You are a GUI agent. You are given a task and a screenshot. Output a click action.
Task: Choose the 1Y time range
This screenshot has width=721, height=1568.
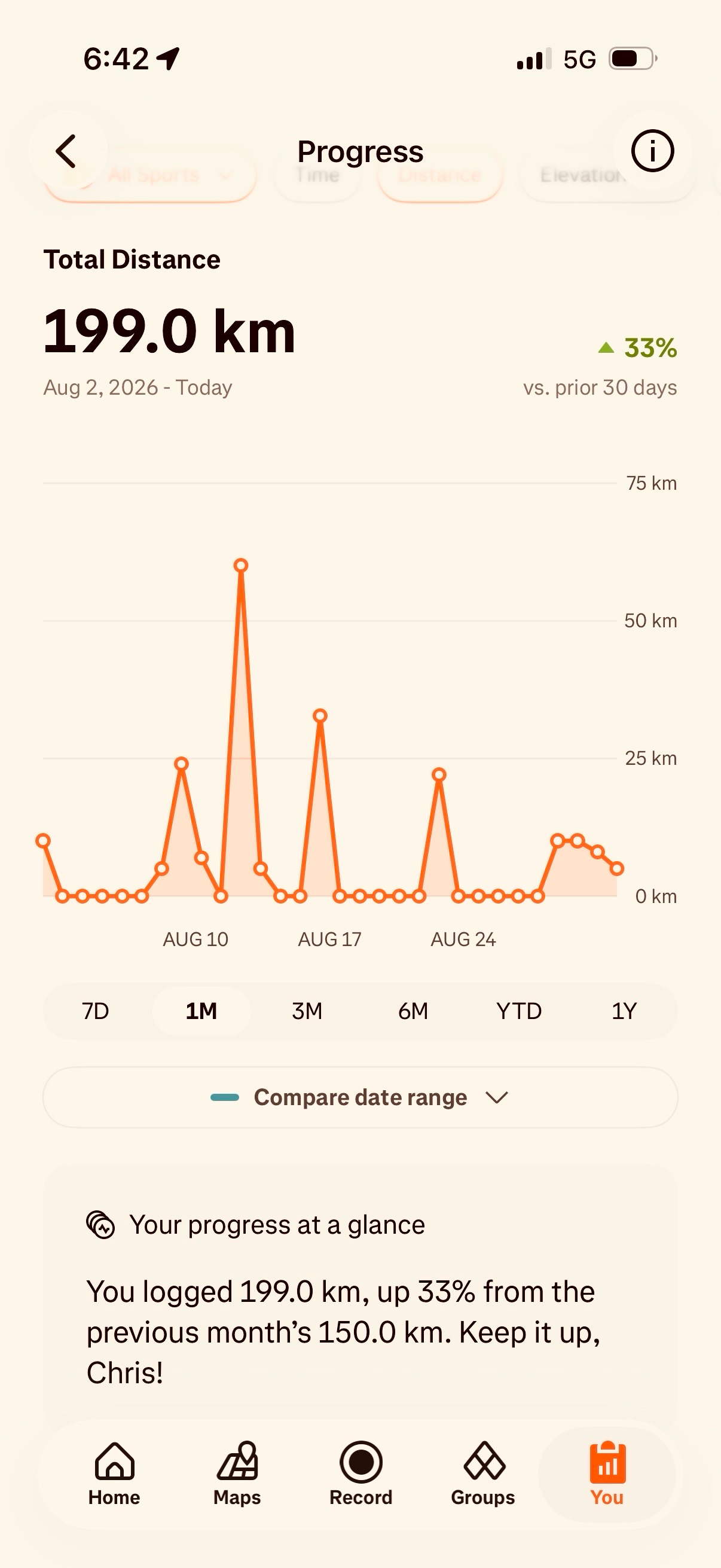click(624, 1011)
